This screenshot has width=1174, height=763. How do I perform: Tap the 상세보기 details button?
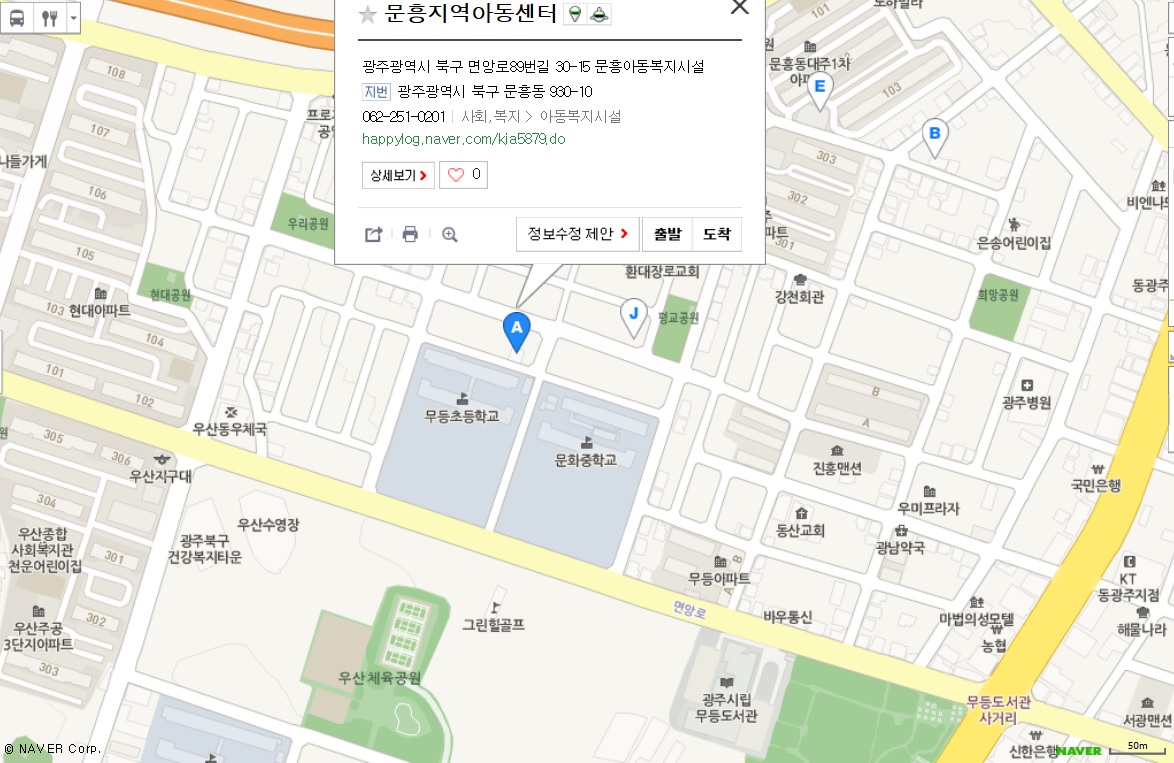pos(398,175)
